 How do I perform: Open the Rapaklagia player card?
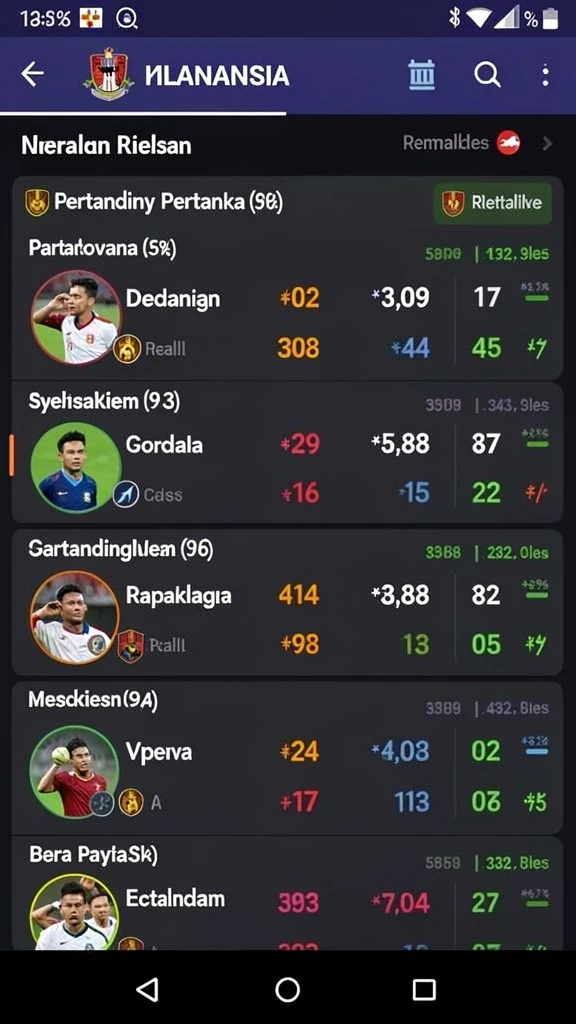coord(287,602)
